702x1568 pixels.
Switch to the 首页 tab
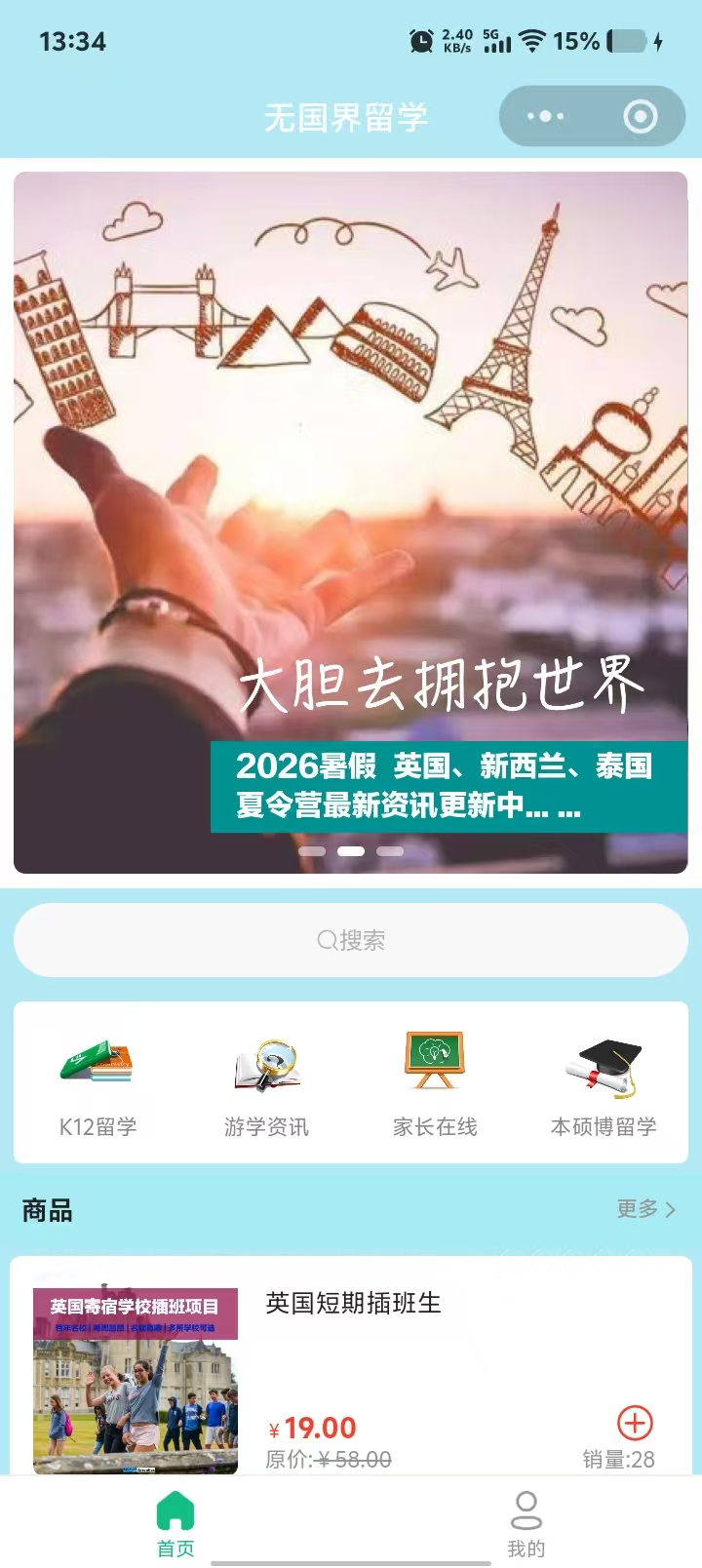pos(175,1523)
